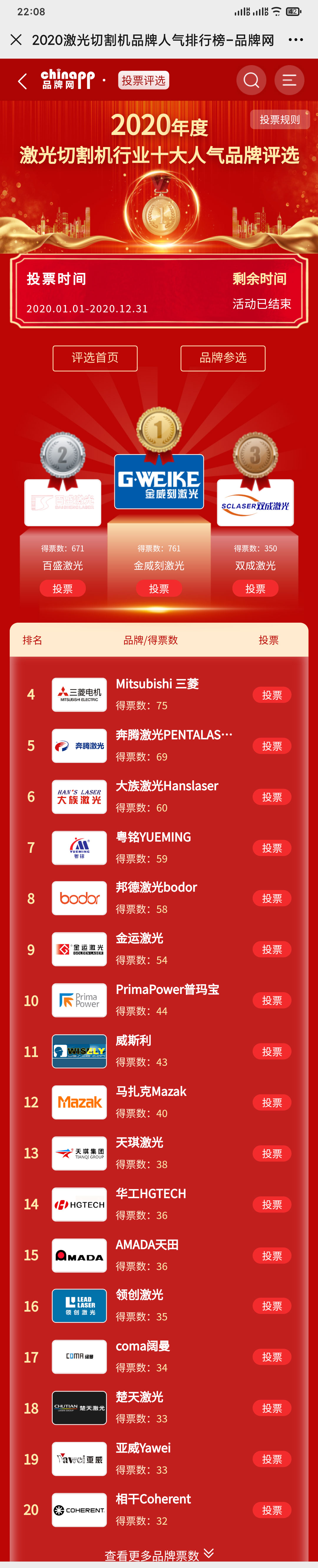The width and height of the screenshot is (318, 1568).
Task: Go to 评选首页
Action: pyautogui.click(x=95, y=358)
